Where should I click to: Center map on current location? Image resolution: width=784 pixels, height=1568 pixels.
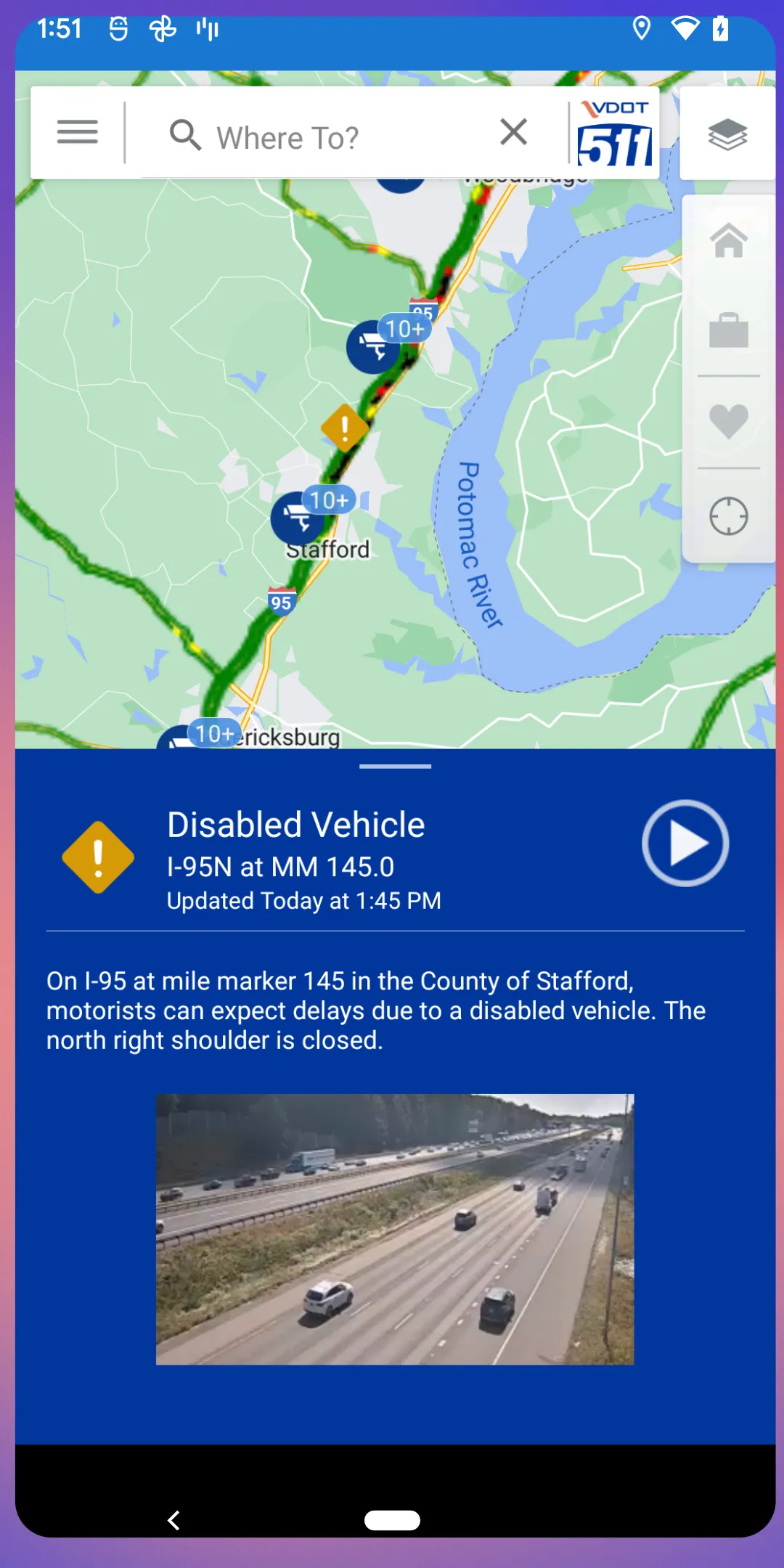[x=729, y=515]
